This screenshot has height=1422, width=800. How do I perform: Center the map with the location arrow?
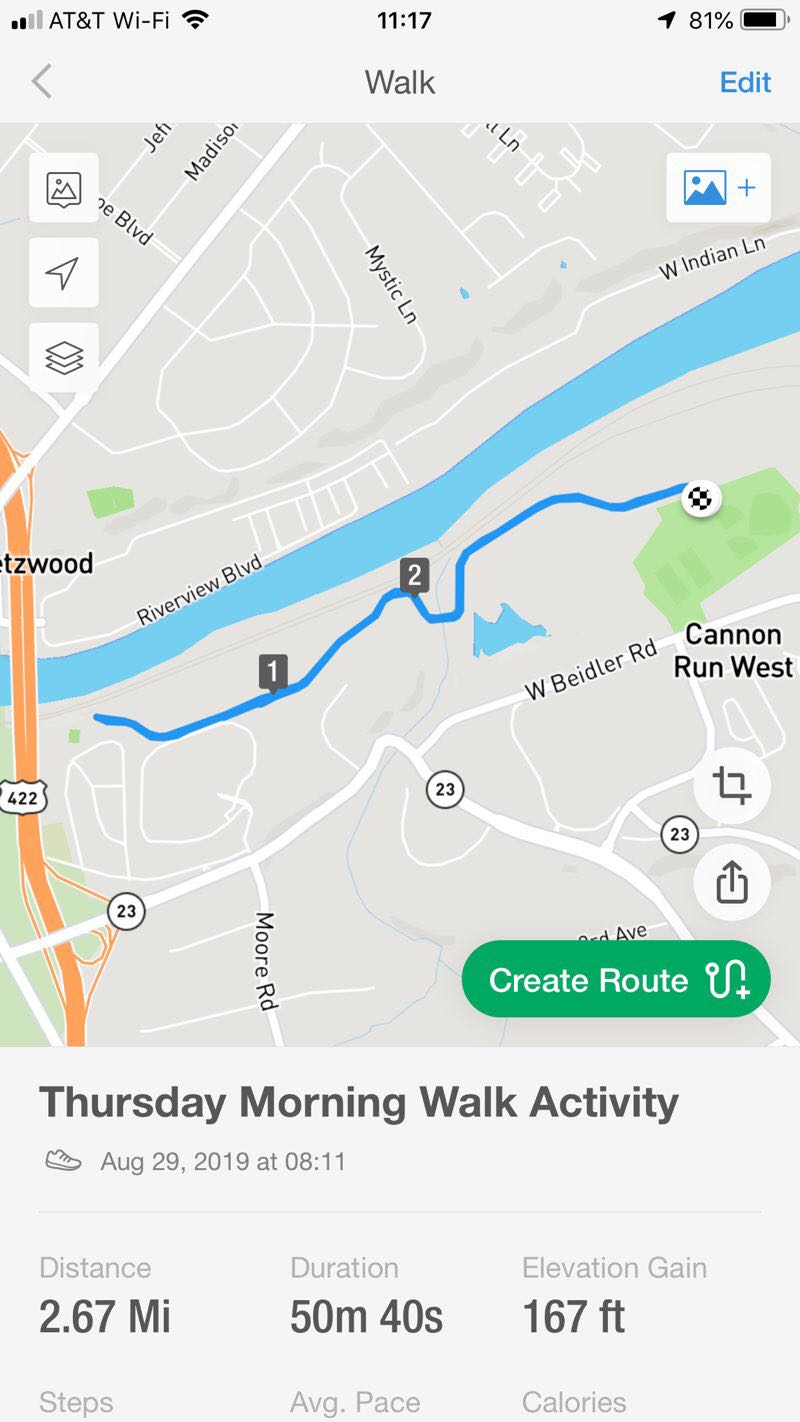[64, 273]
